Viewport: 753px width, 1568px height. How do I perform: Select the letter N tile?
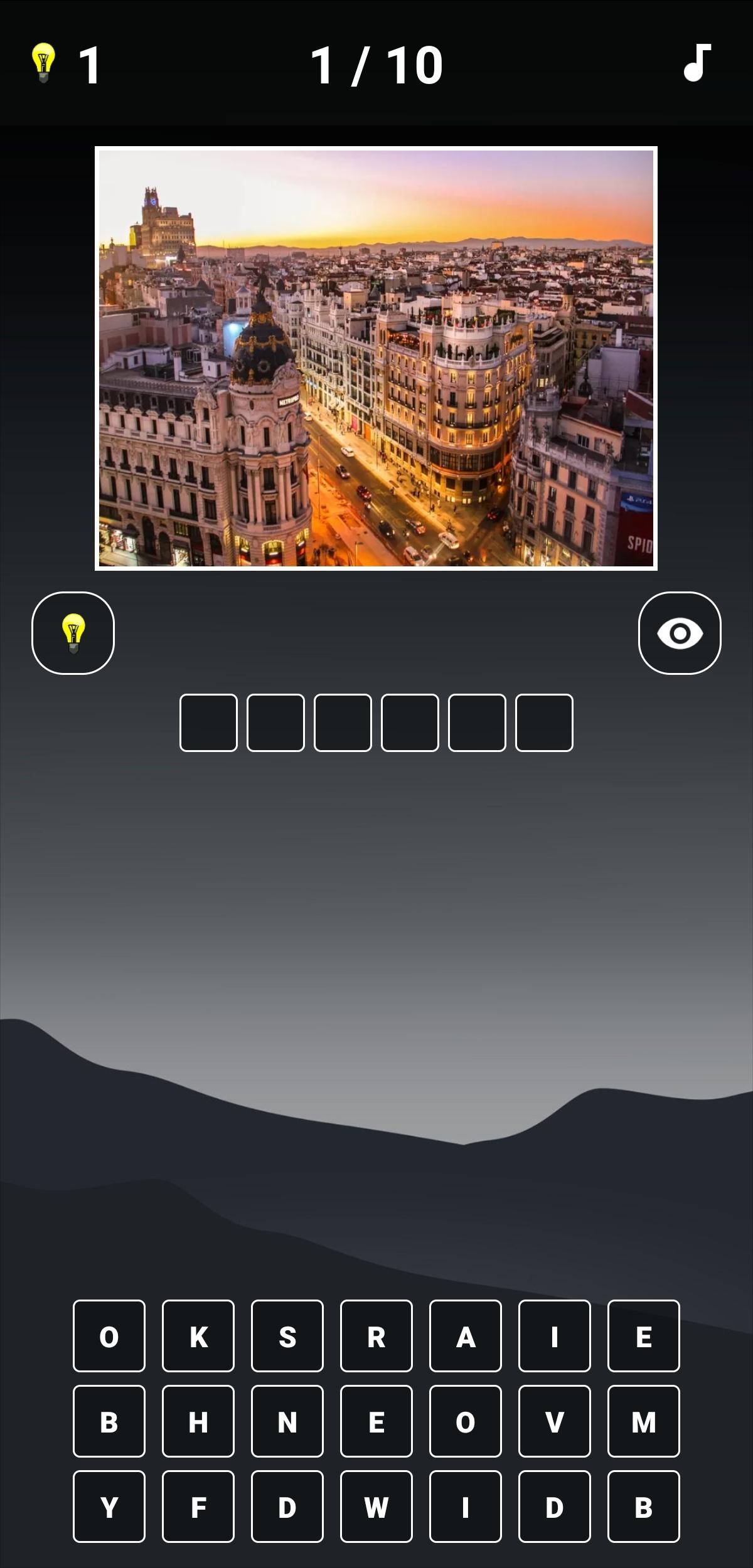pyautogui.click(x=287, y=1421)
